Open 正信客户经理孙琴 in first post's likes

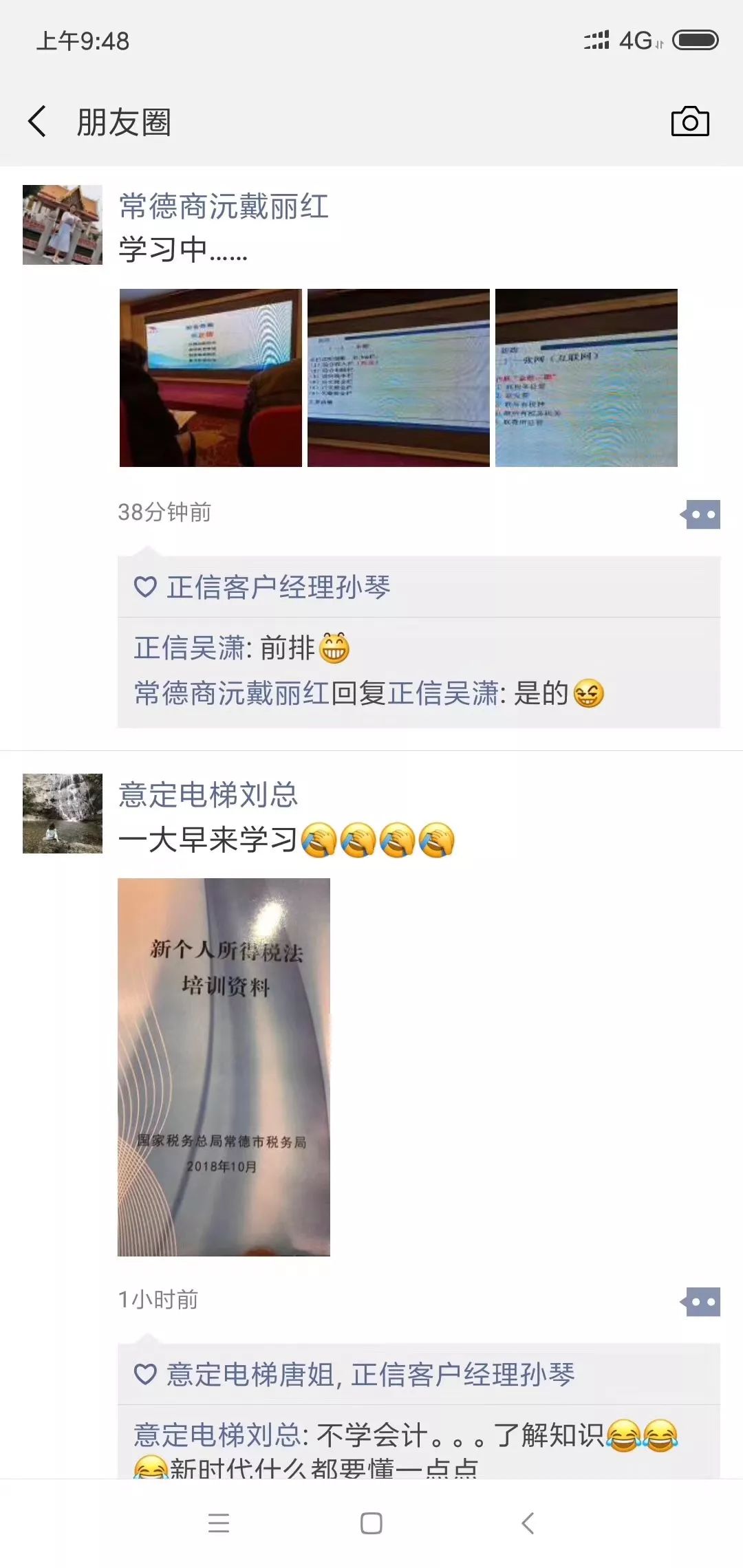point(279,587)
